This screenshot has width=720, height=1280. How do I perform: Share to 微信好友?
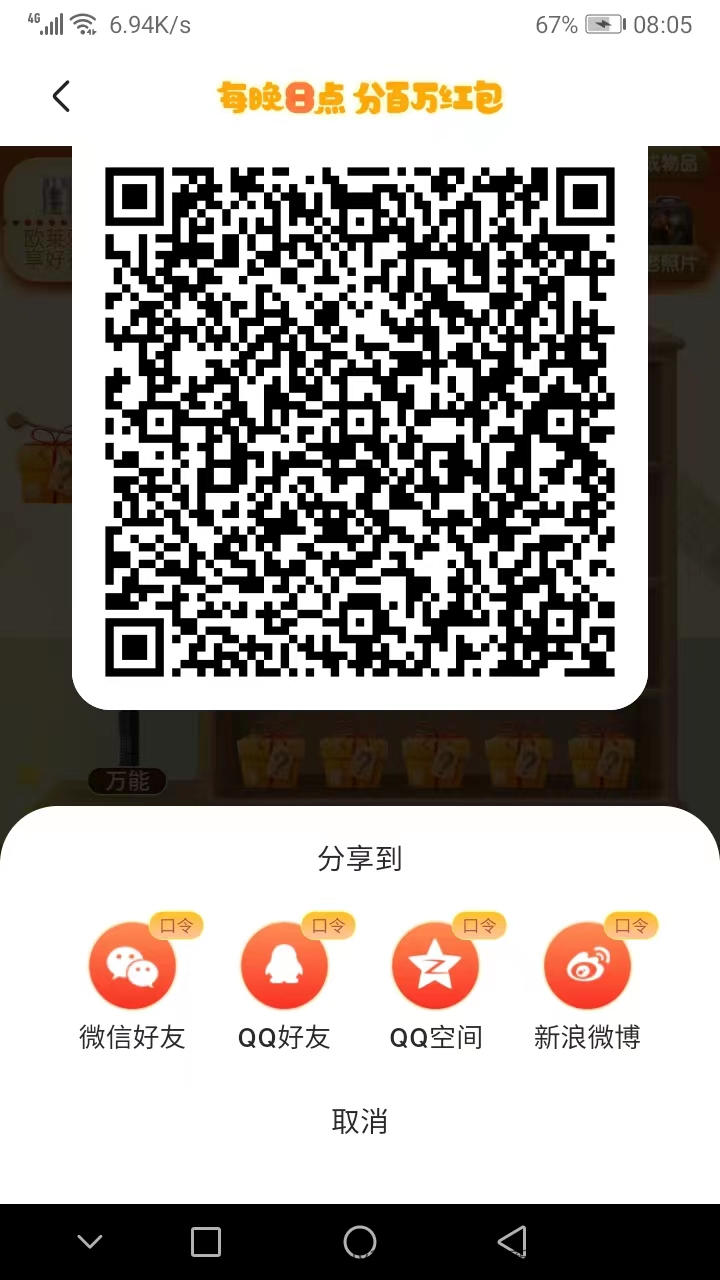132,967
